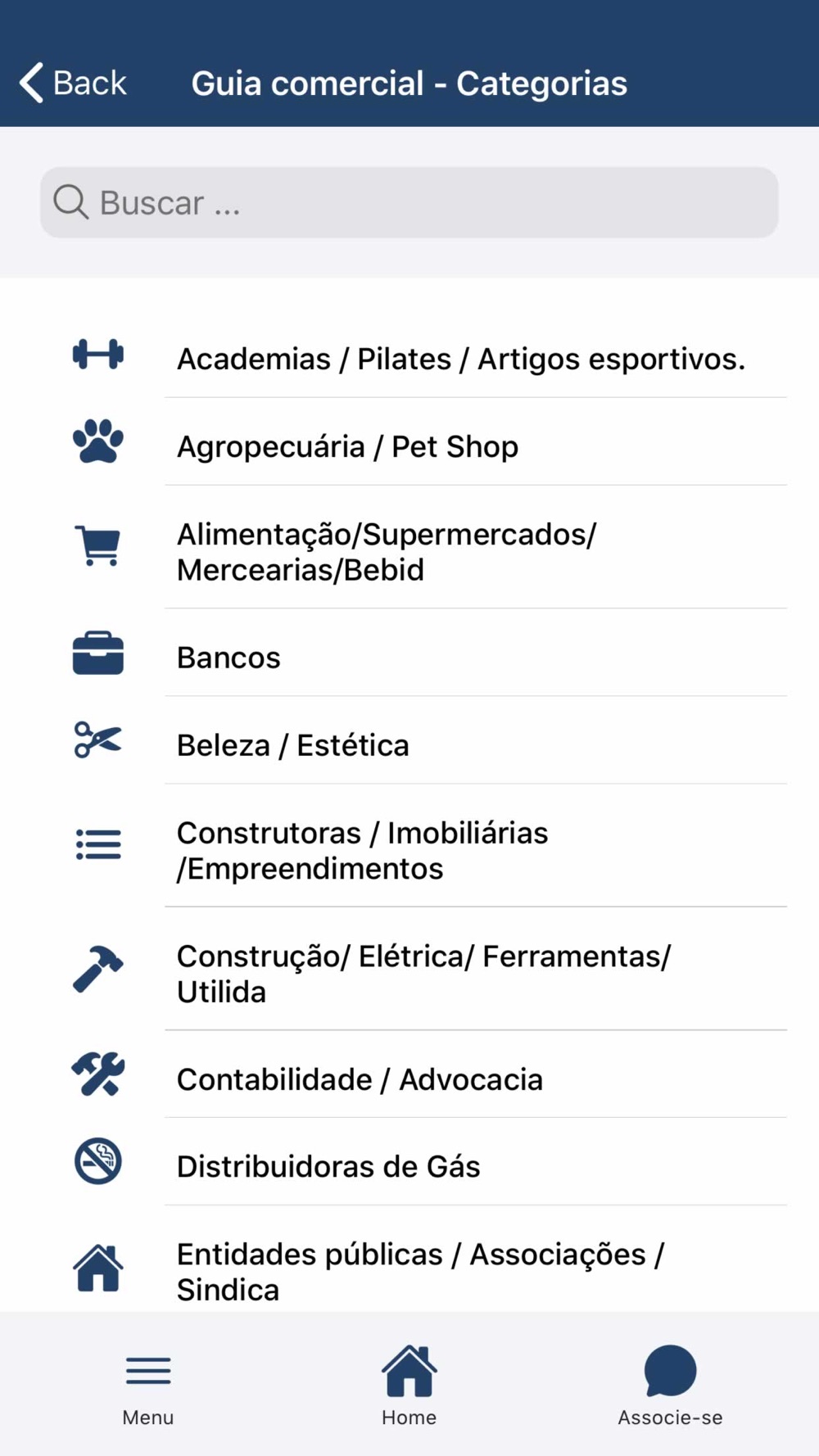819x1456 pixels.
Task: Focus the Buscar search field
Action: (x=409, y=202)
